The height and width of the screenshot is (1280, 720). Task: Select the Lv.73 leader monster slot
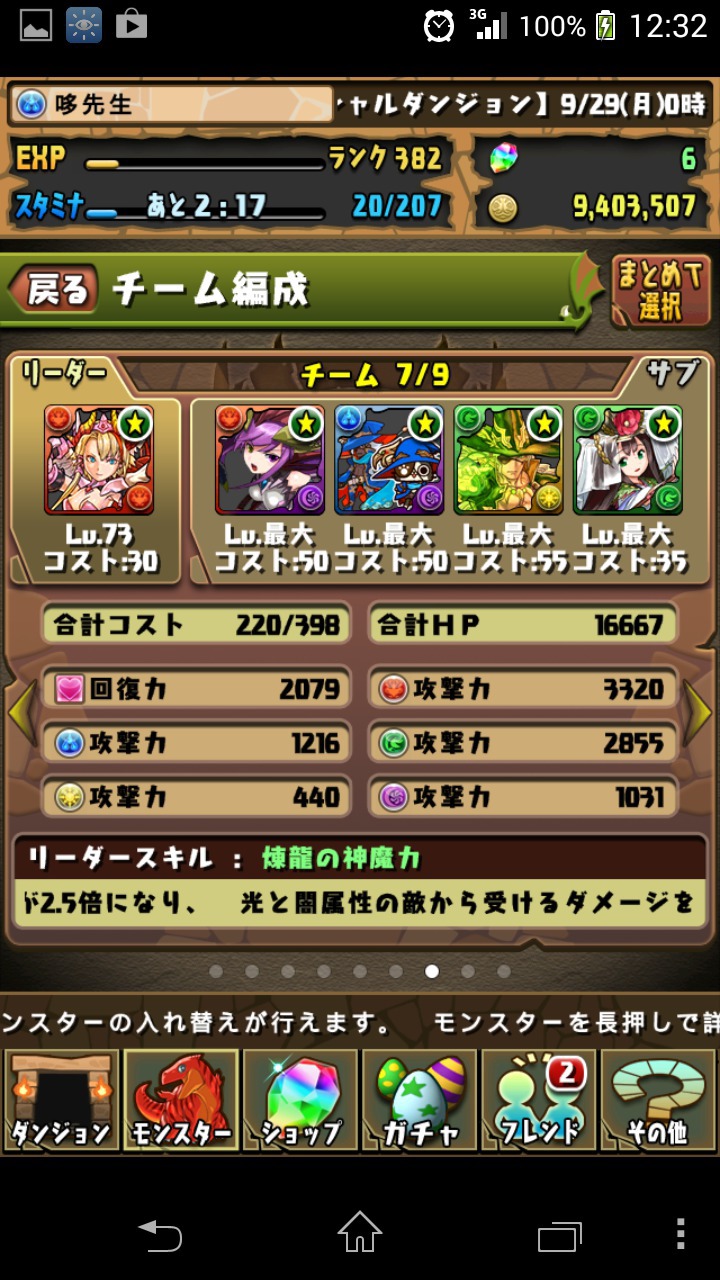point(99,460)
